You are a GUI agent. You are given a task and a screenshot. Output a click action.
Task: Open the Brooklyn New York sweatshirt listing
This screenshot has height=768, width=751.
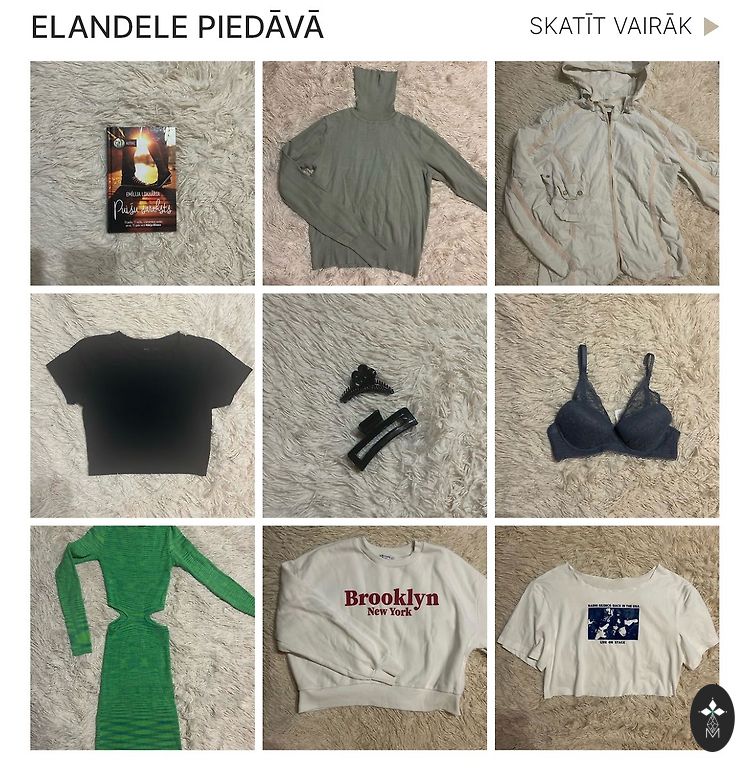pos(374,637)
